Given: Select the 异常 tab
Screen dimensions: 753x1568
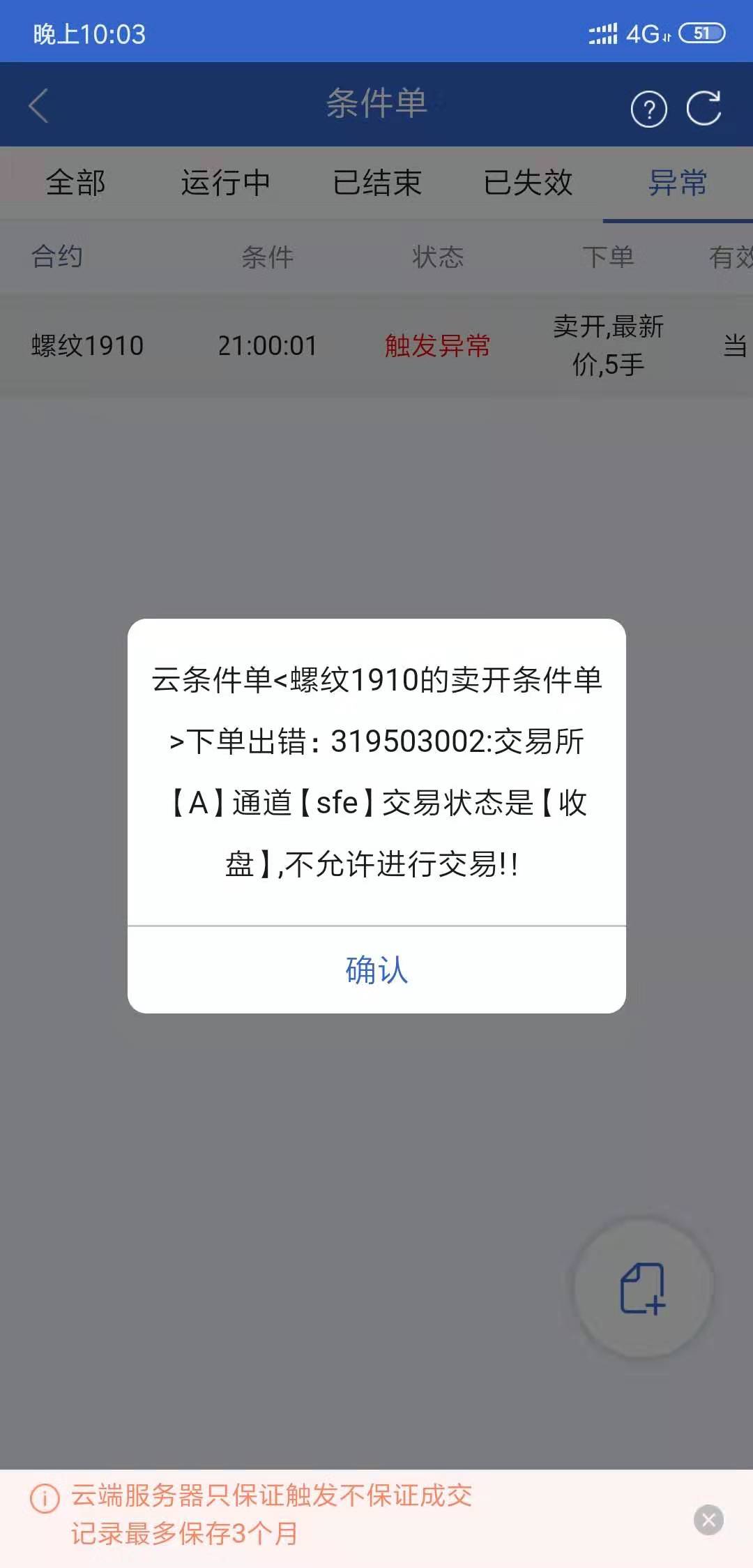Looking at the screenshot, I should pos(676,183).
